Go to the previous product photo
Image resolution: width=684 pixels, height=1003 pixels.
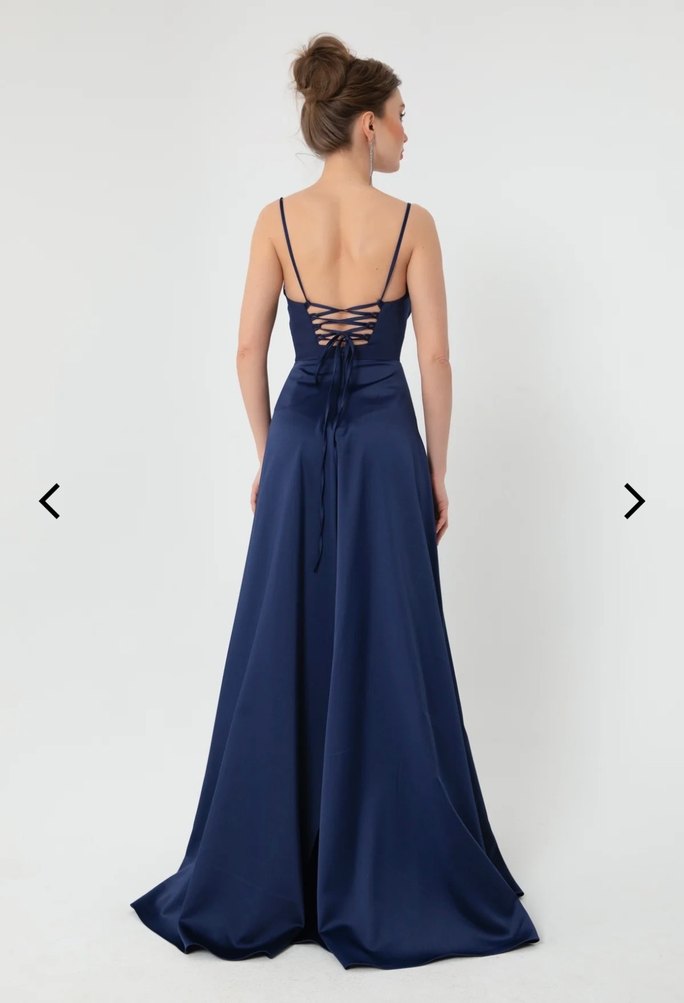pyautogui.click(x=49, y=500)
